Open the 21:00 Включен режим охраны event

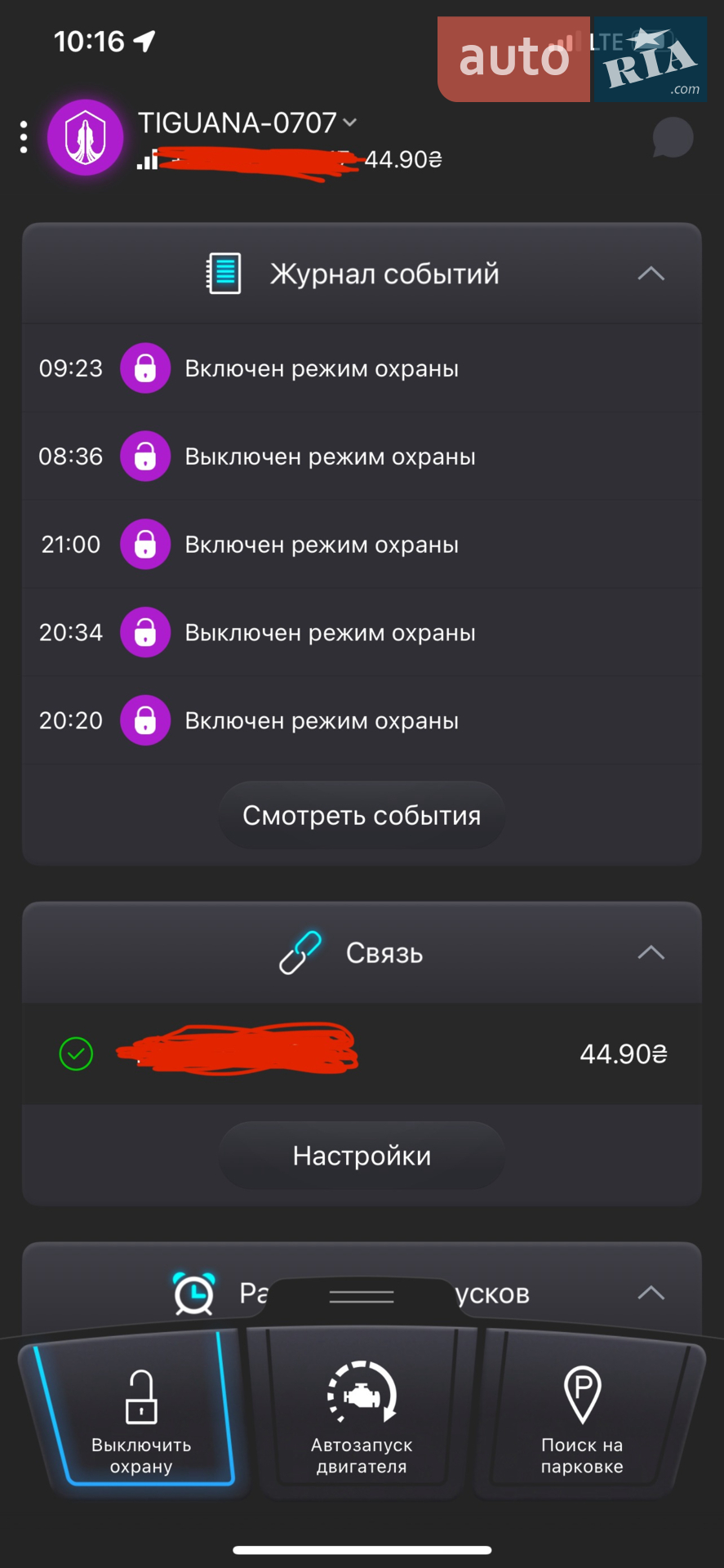coord(362,545)
